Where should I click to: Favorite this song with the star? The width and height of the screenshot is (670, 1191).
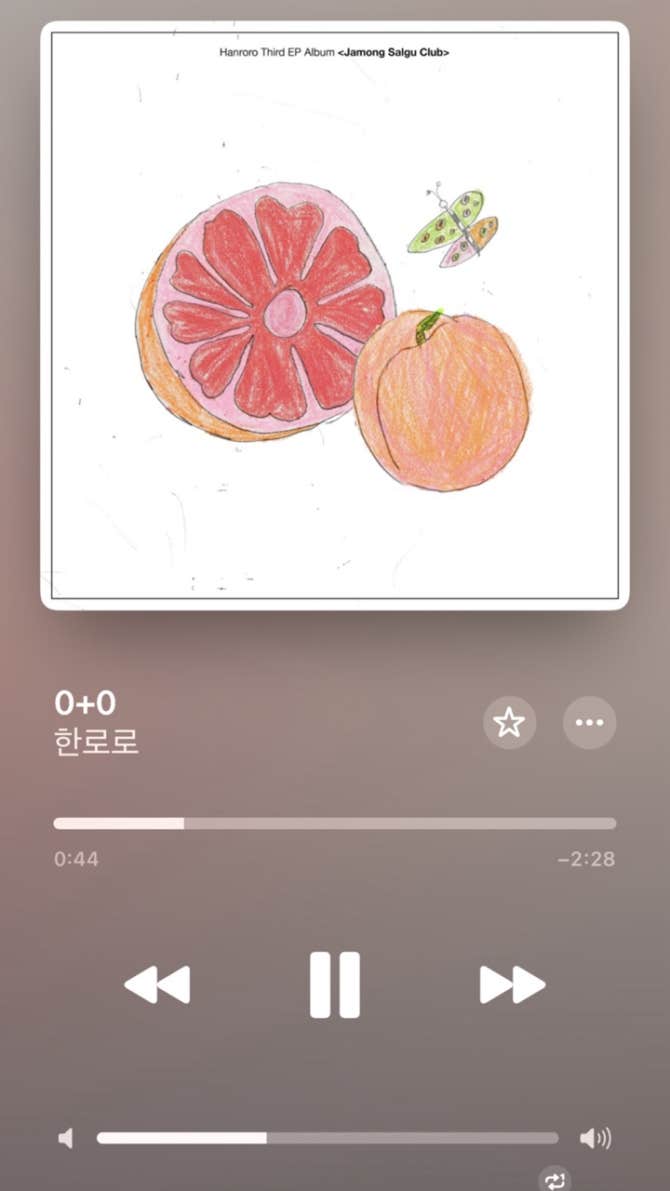(x=509, y=723)
